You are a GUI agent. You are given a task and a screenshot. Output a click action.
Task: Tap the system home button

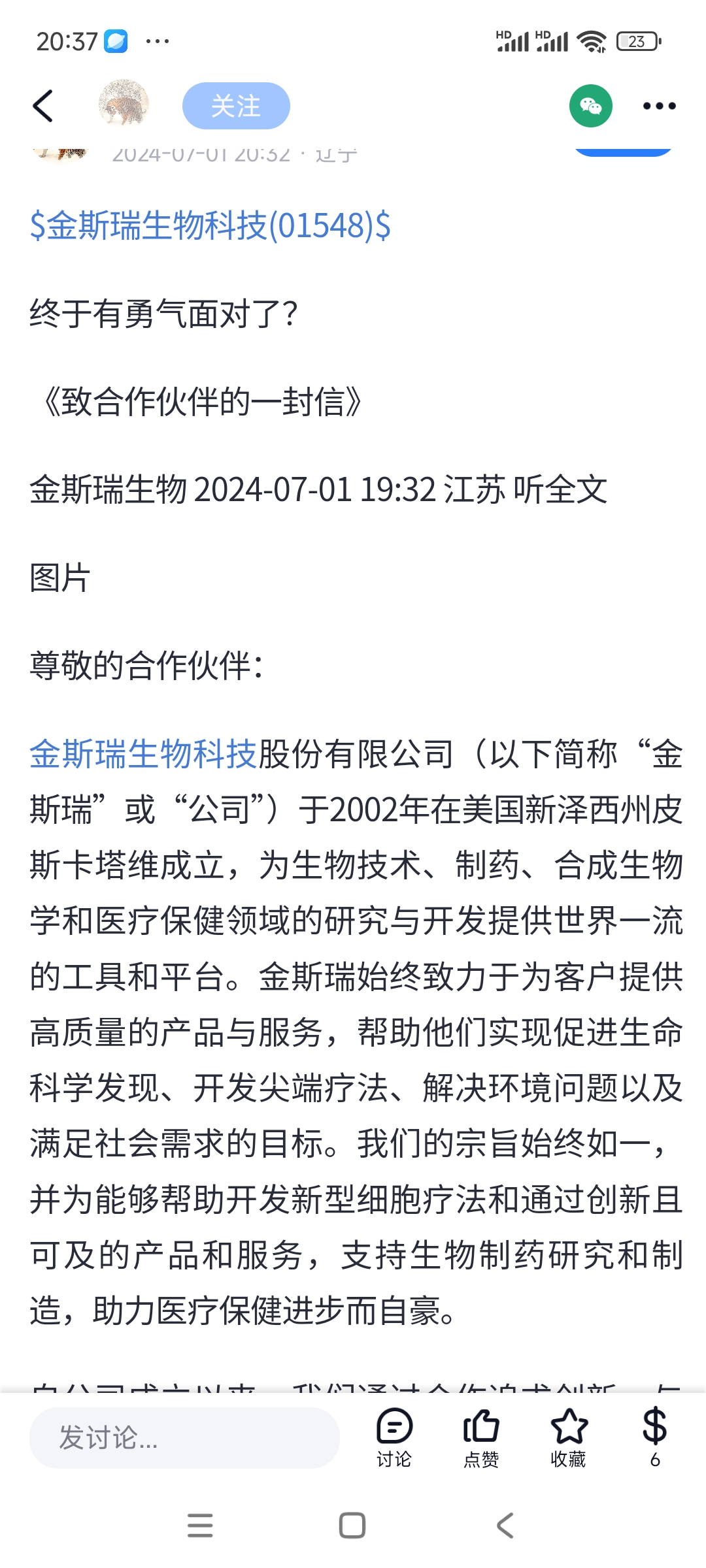coord(352,1525)
